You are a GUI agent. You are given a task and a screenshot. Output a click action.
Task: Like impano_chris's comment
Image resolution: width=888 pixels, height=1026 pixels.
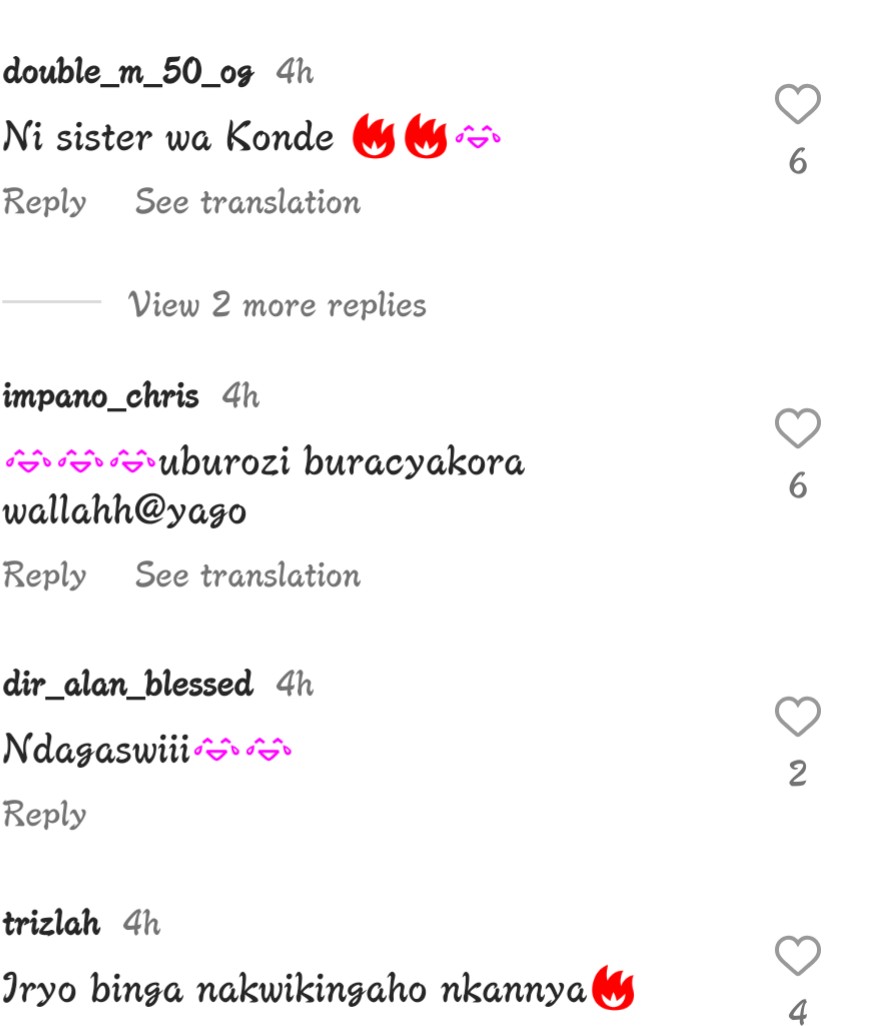[x=797, y=429]
